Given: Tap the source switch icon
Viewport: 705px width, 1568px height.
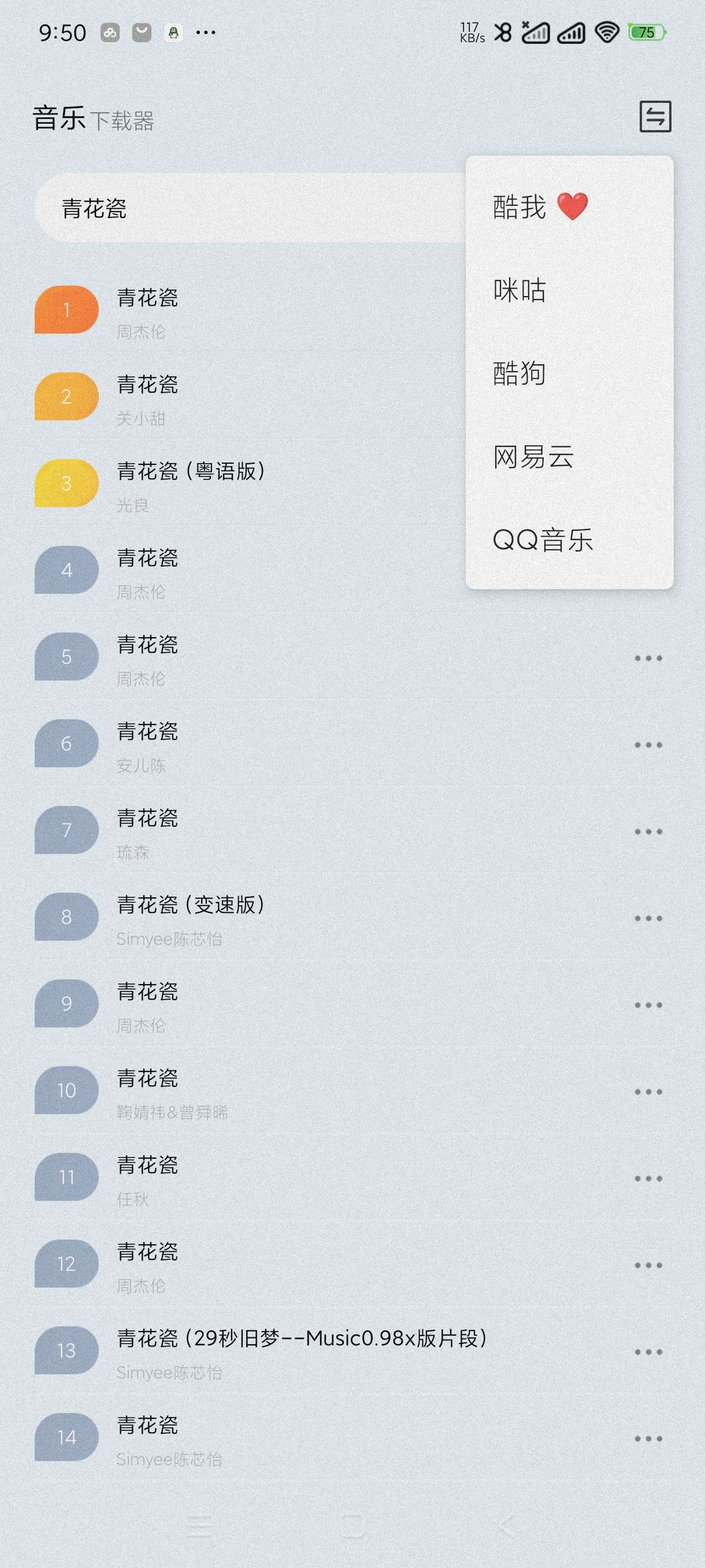Looking at the screenshot, I should 655,116.
